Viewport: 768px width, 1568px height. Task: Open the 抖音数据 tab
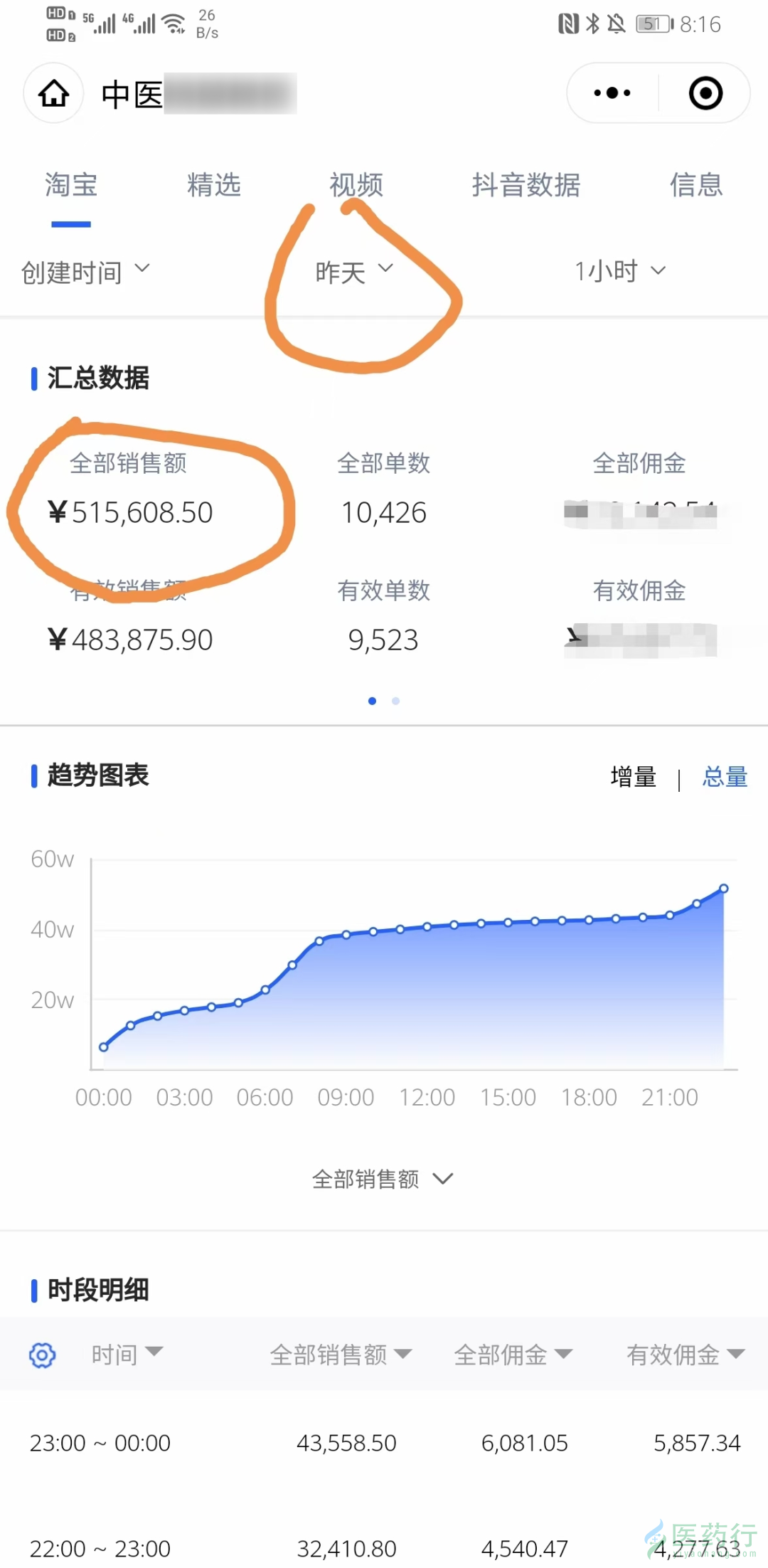[x=526, y=185]
